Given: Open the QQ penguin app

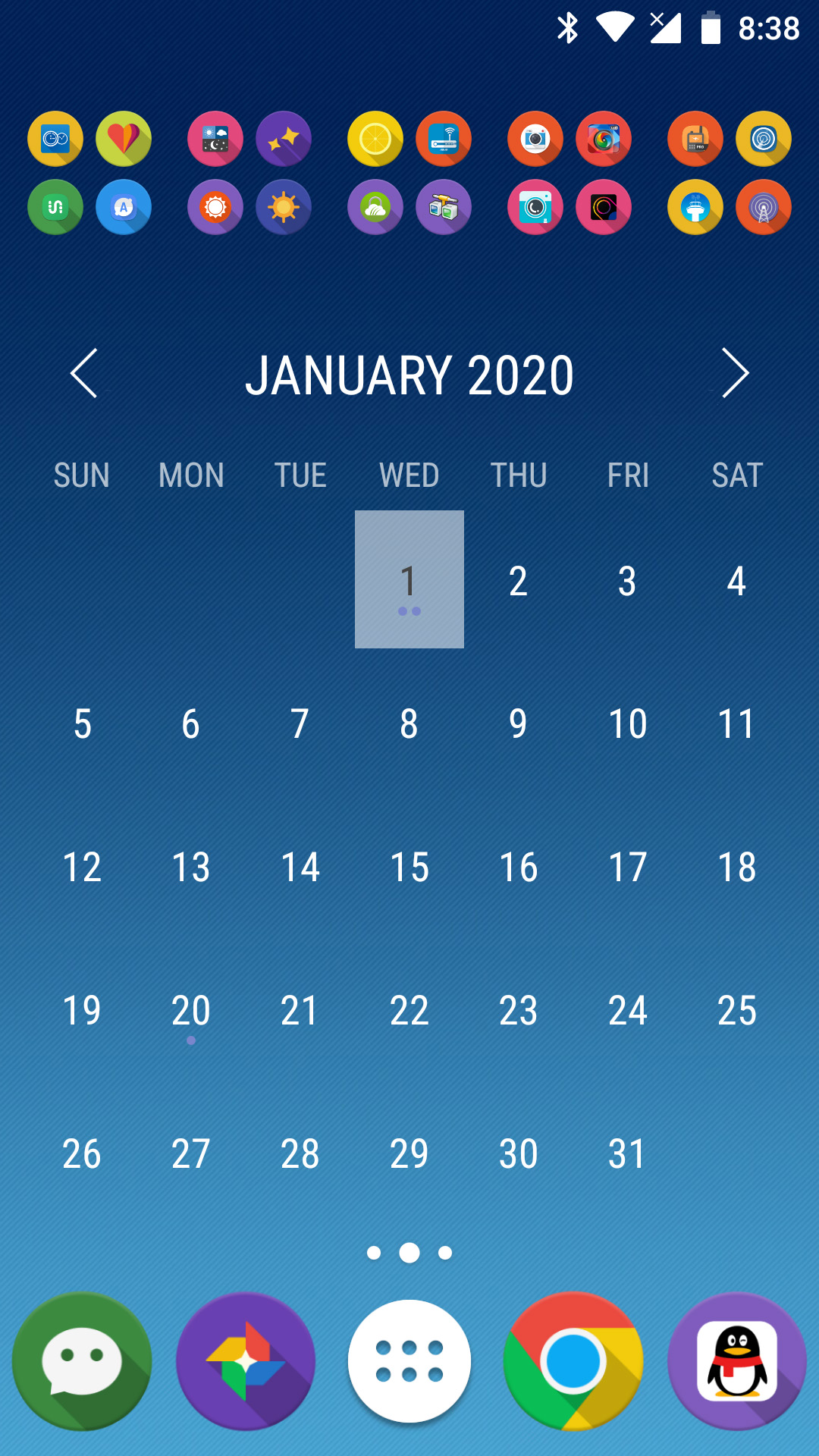Looking at the screenshot, I should pyautogui.click(x=736, y=1362).
